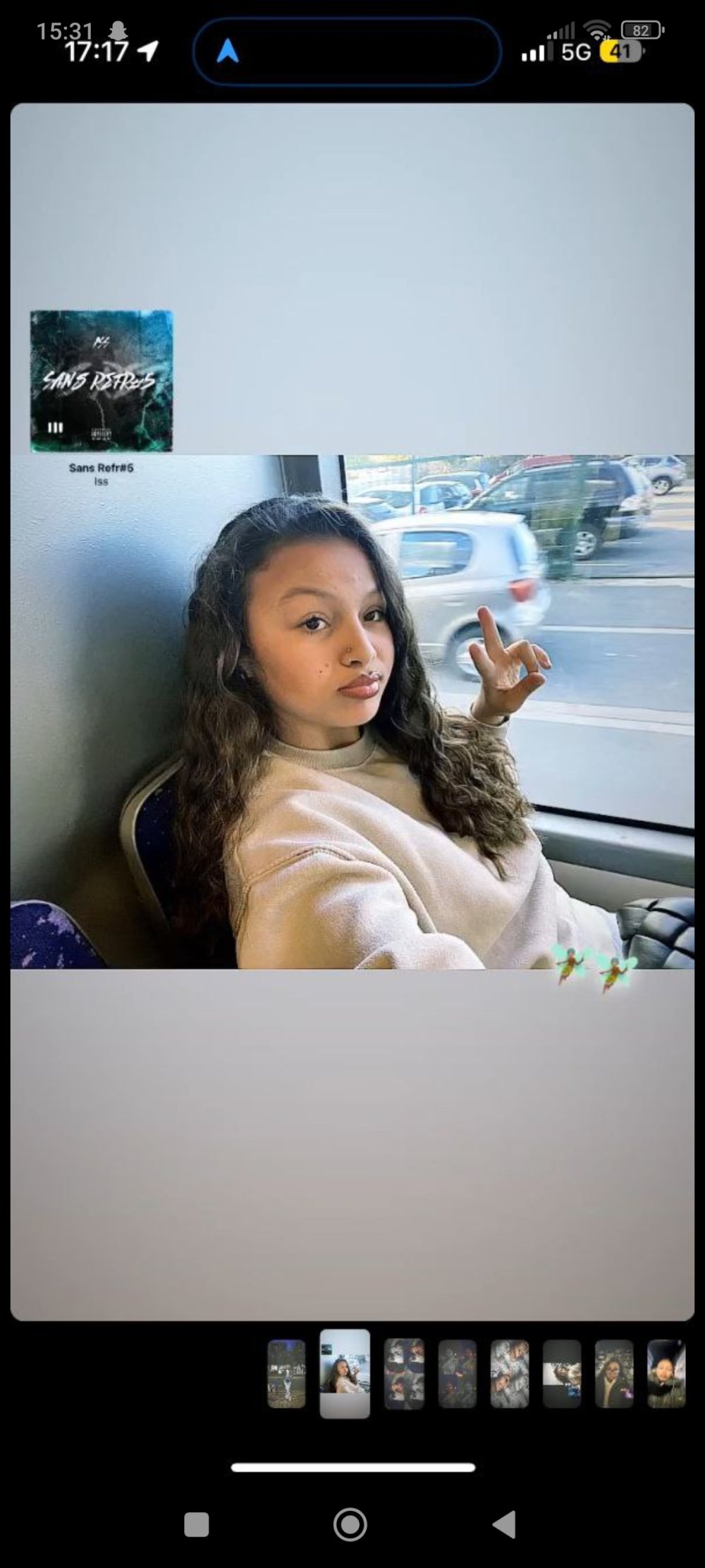Select the highlighted bus selfie thumbnail
This screenshot has height=1568, width=705.
click(345, 1373)
